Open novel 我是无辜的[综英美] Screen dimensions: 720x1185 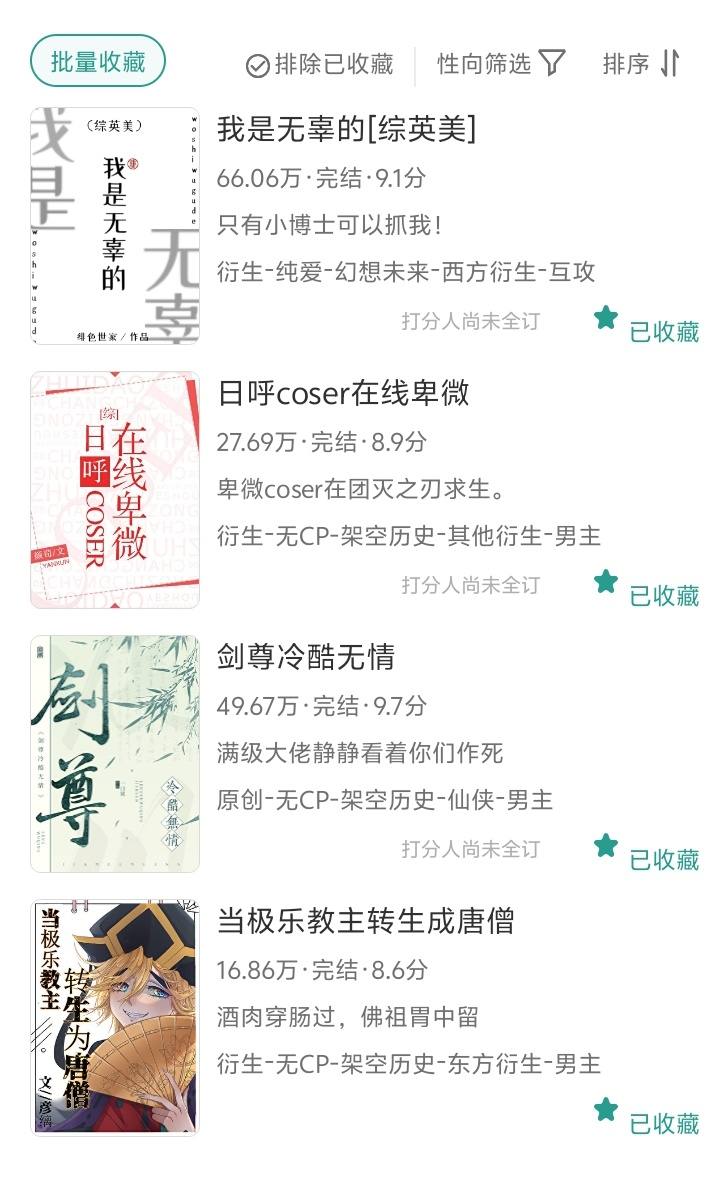[x=347, y=129]
